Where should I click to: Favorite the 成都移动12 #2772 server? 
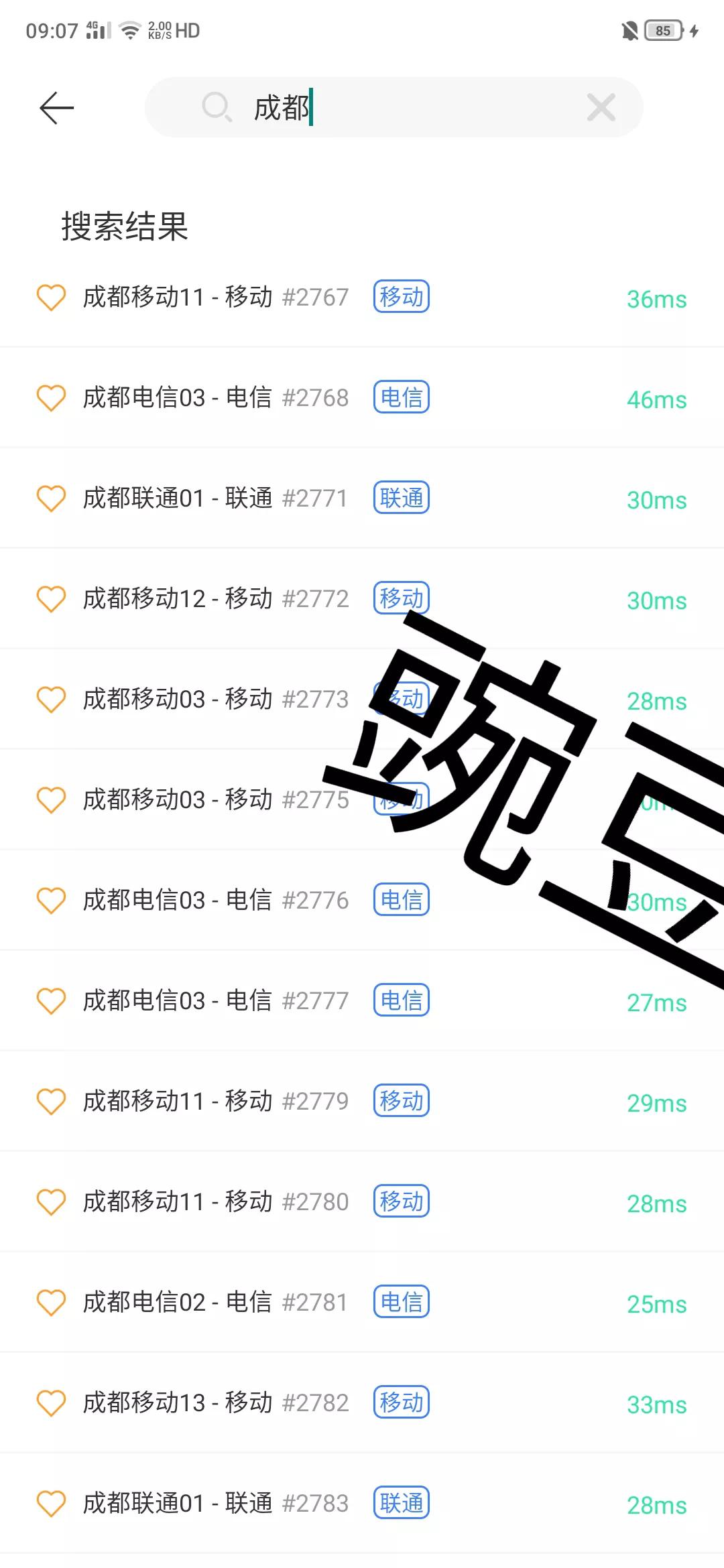[x=51, y=598]
